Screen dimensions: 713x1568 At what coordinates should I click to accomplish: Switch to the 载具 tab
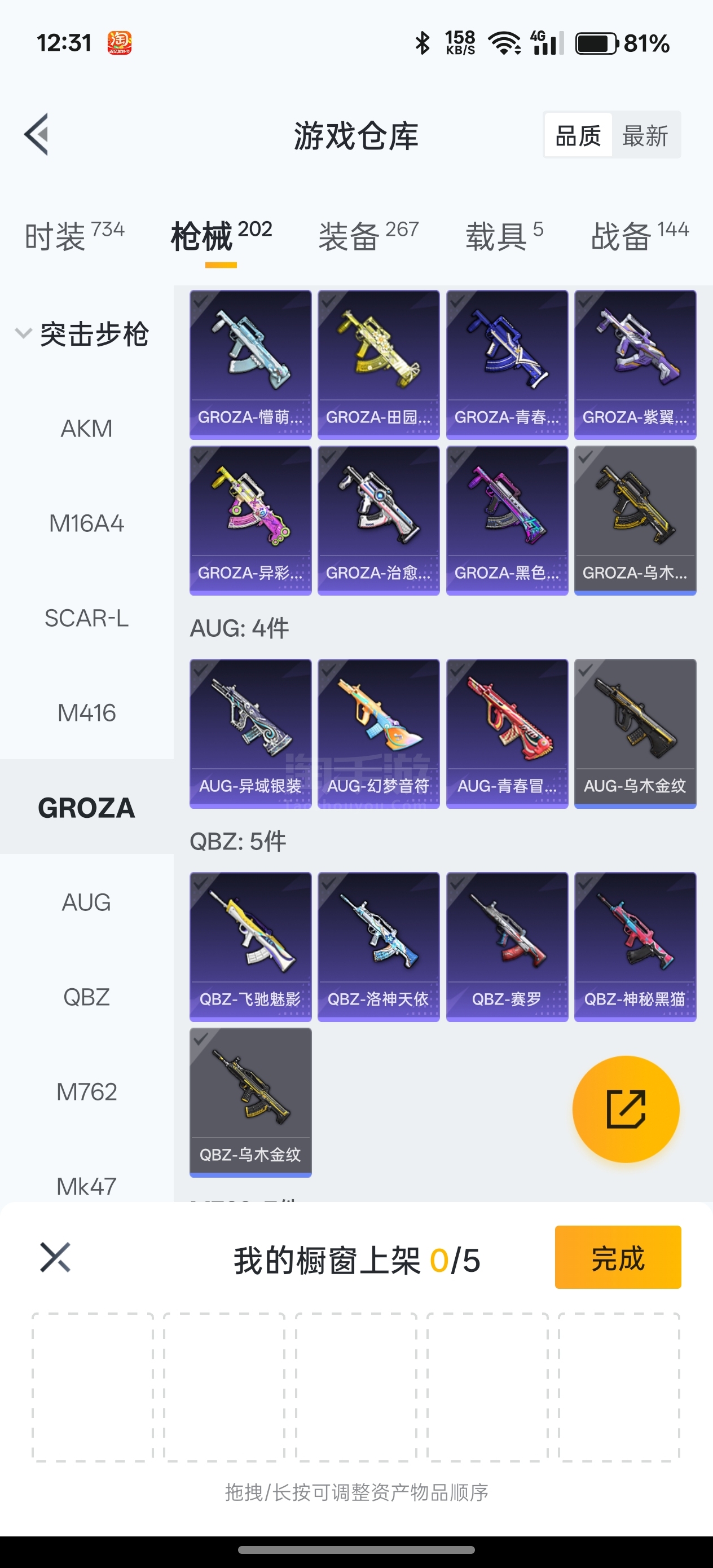pyautogui.click(x=504, y=236)
